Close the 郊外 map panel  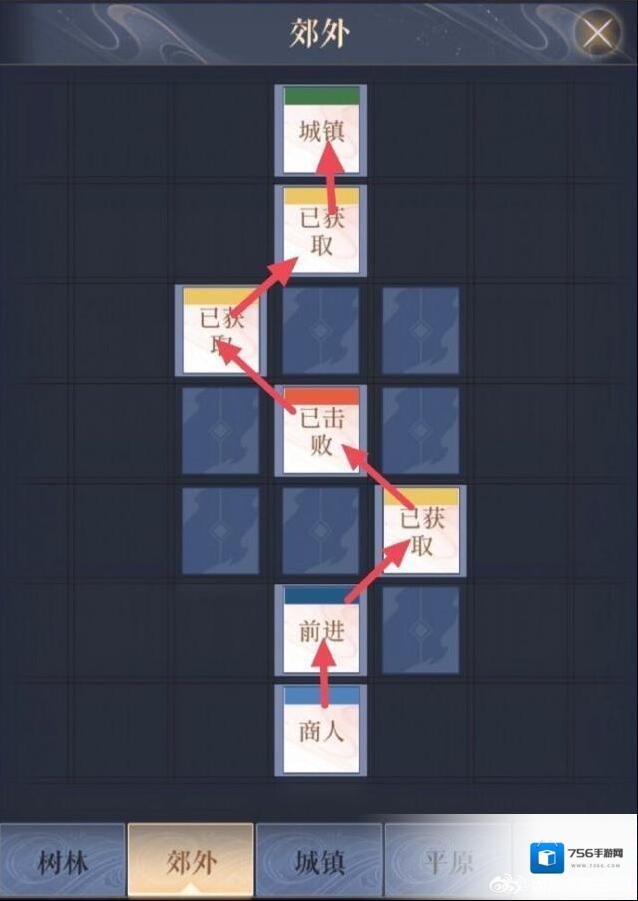[x=598, y=33]
